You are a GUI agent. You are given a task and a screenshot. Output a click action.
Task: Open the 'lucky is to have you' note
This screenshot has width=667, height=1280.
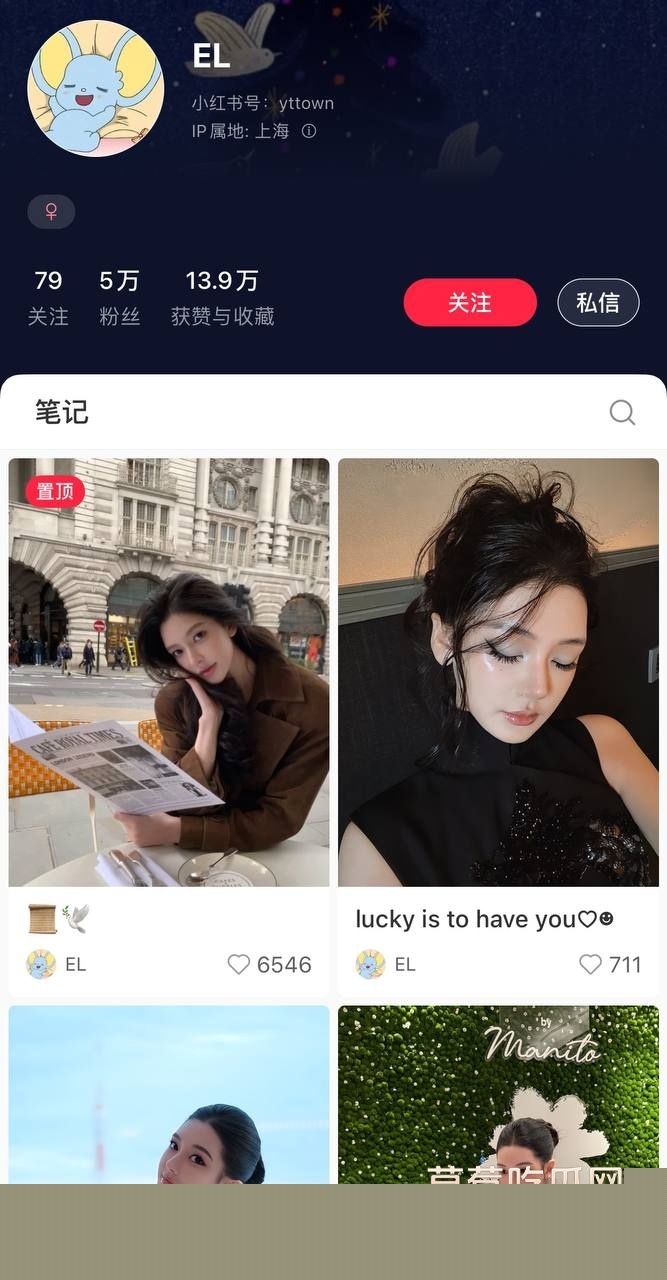tap(498, 672)
